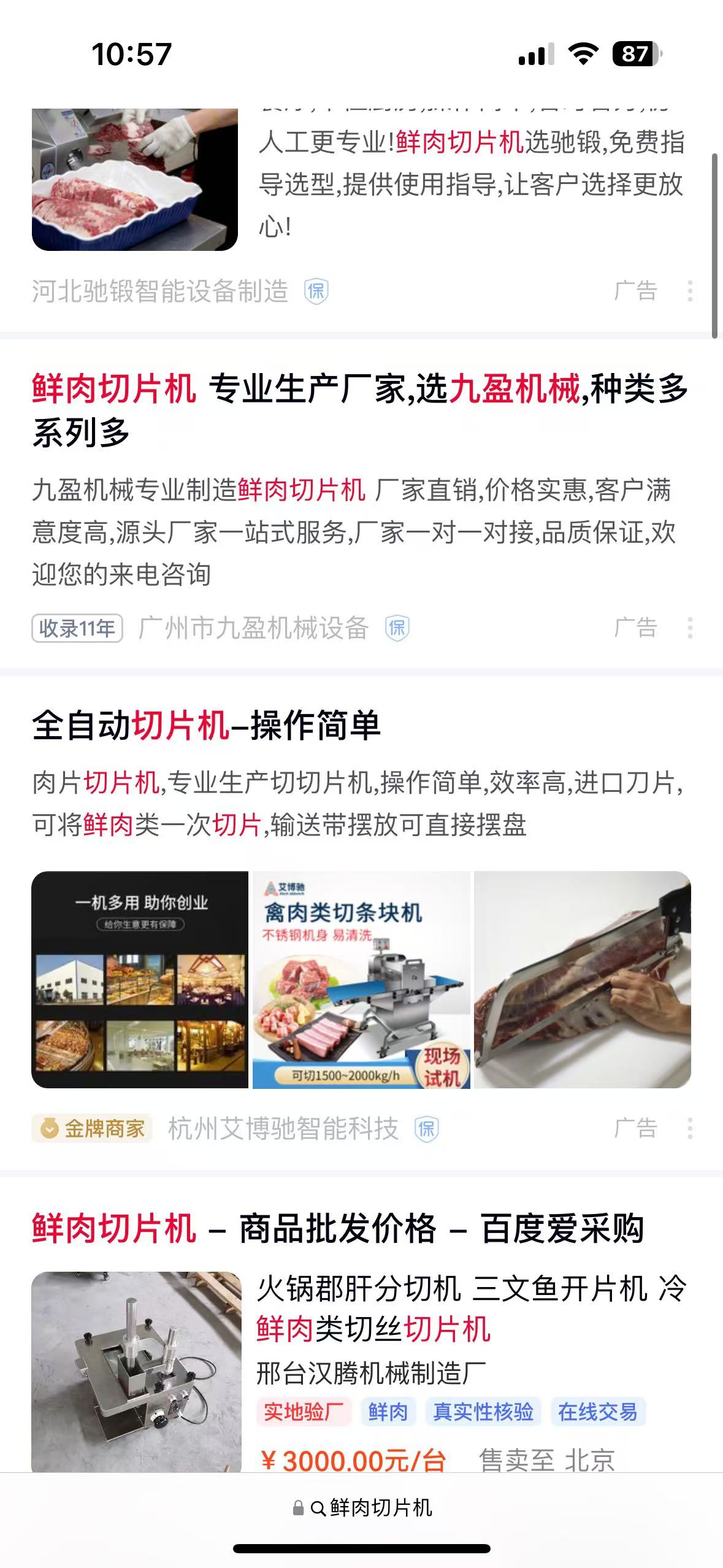Open the 百度爱采购 鲜肉切片机 result
The height and width of the screenshot is (1568, 723).
point(338,1229)
